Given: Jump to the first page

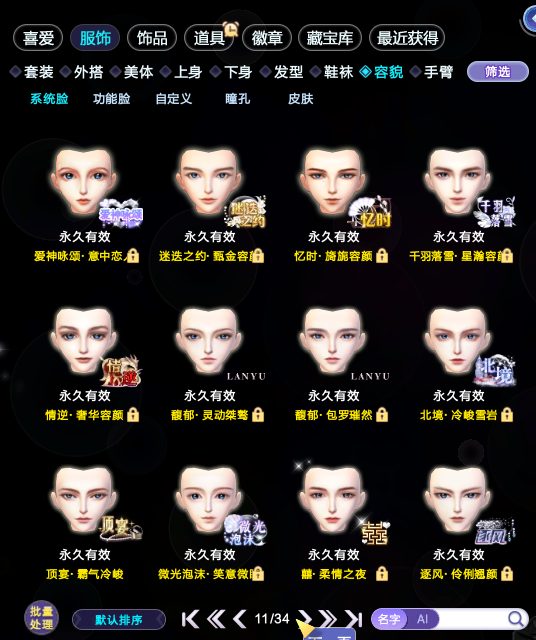Looking at the screenshot, I should [x=190, y=619].
